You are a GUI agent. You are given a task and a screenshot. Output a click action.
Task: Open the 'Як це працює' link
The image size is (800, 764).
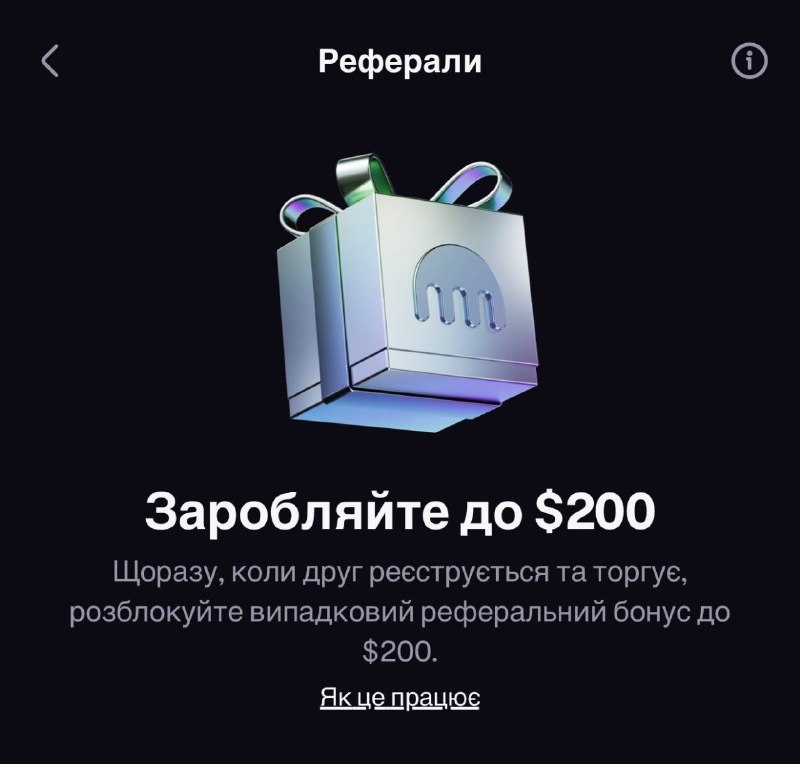click(399, 698)
